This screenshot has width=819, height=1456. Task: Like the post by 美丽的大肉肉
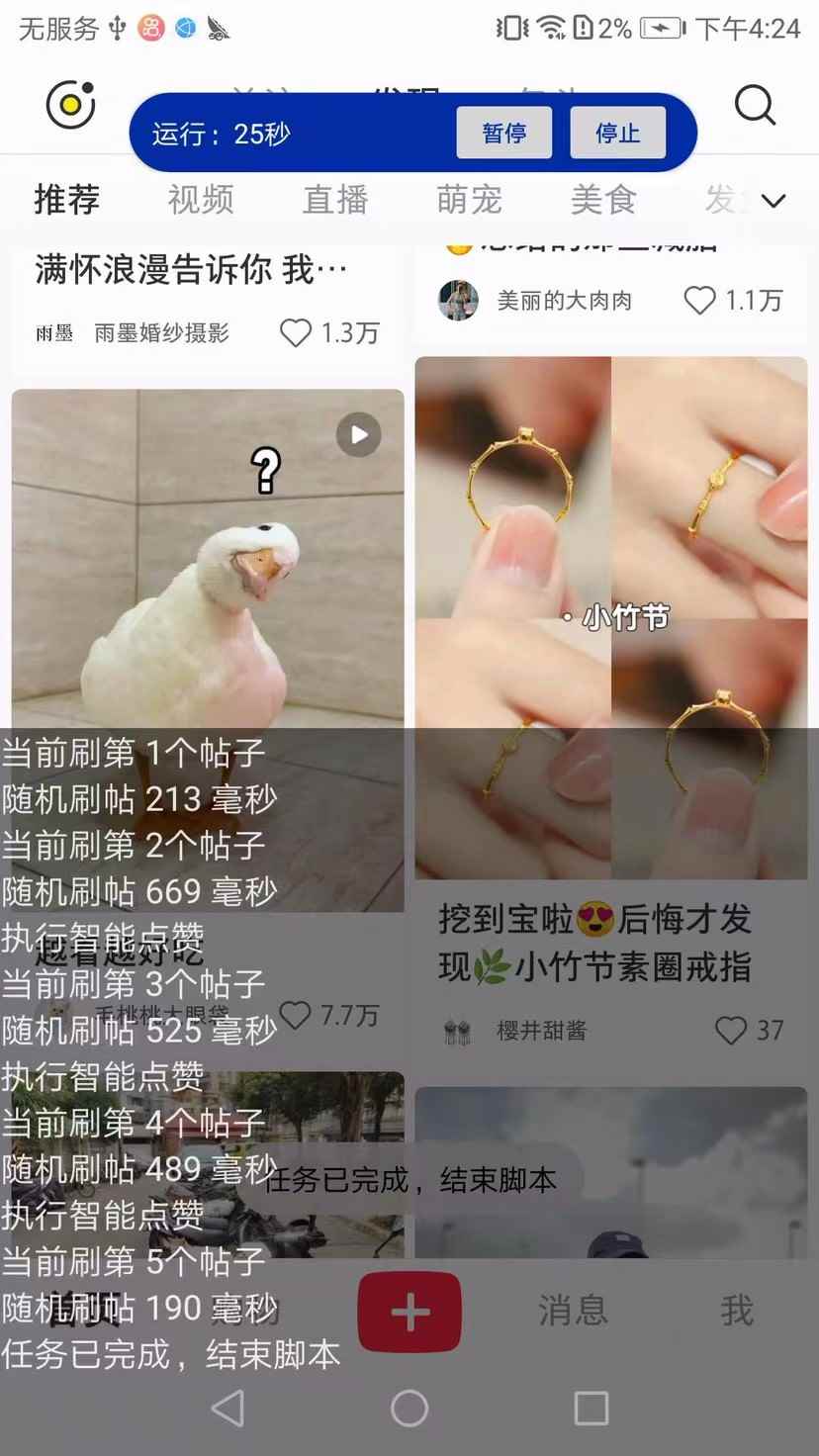click(699, 300)
